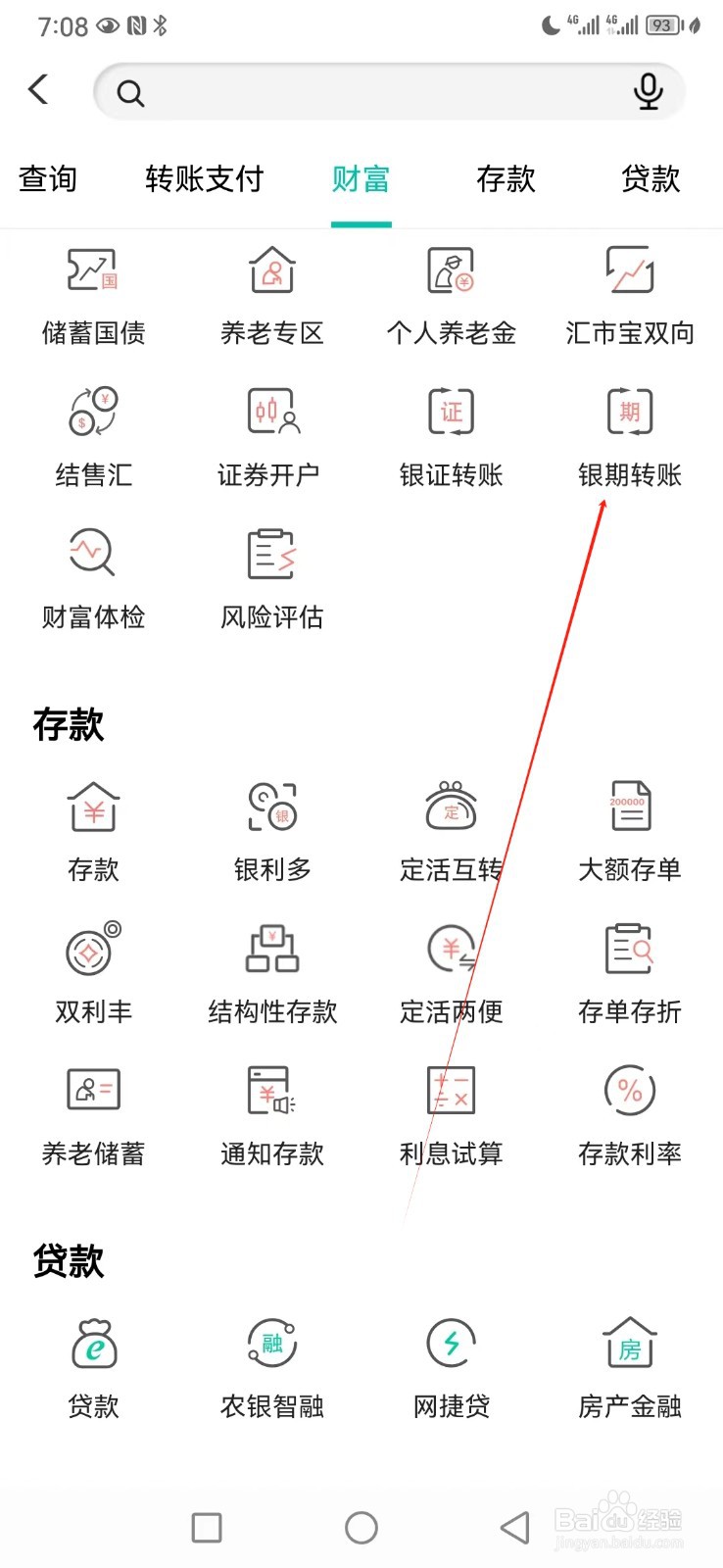Open the 大额存单 certificate of deposit icon
The height and width of the screenshot is (1568, 723).
(x=628, y=828)
